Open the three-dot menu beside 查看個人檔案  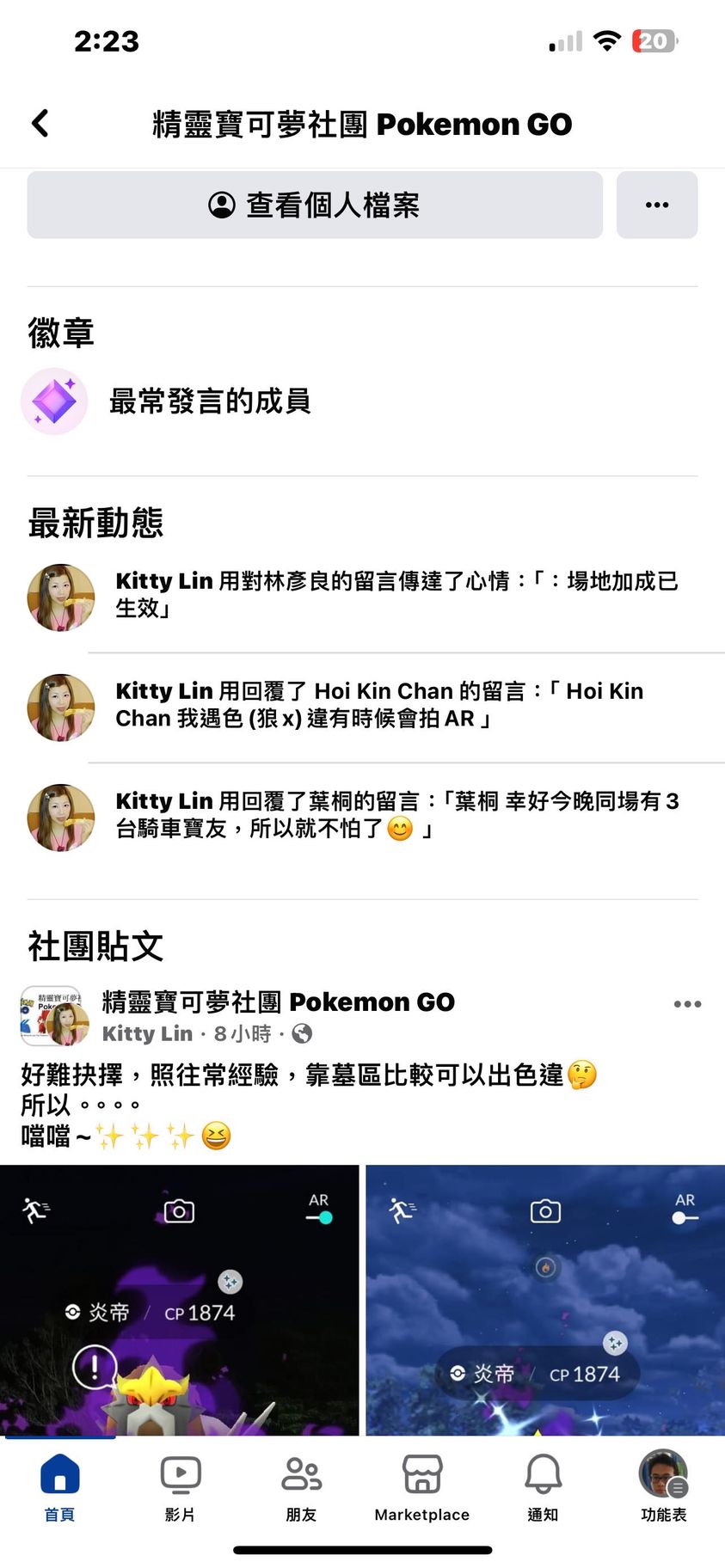(x=656, y=205)
